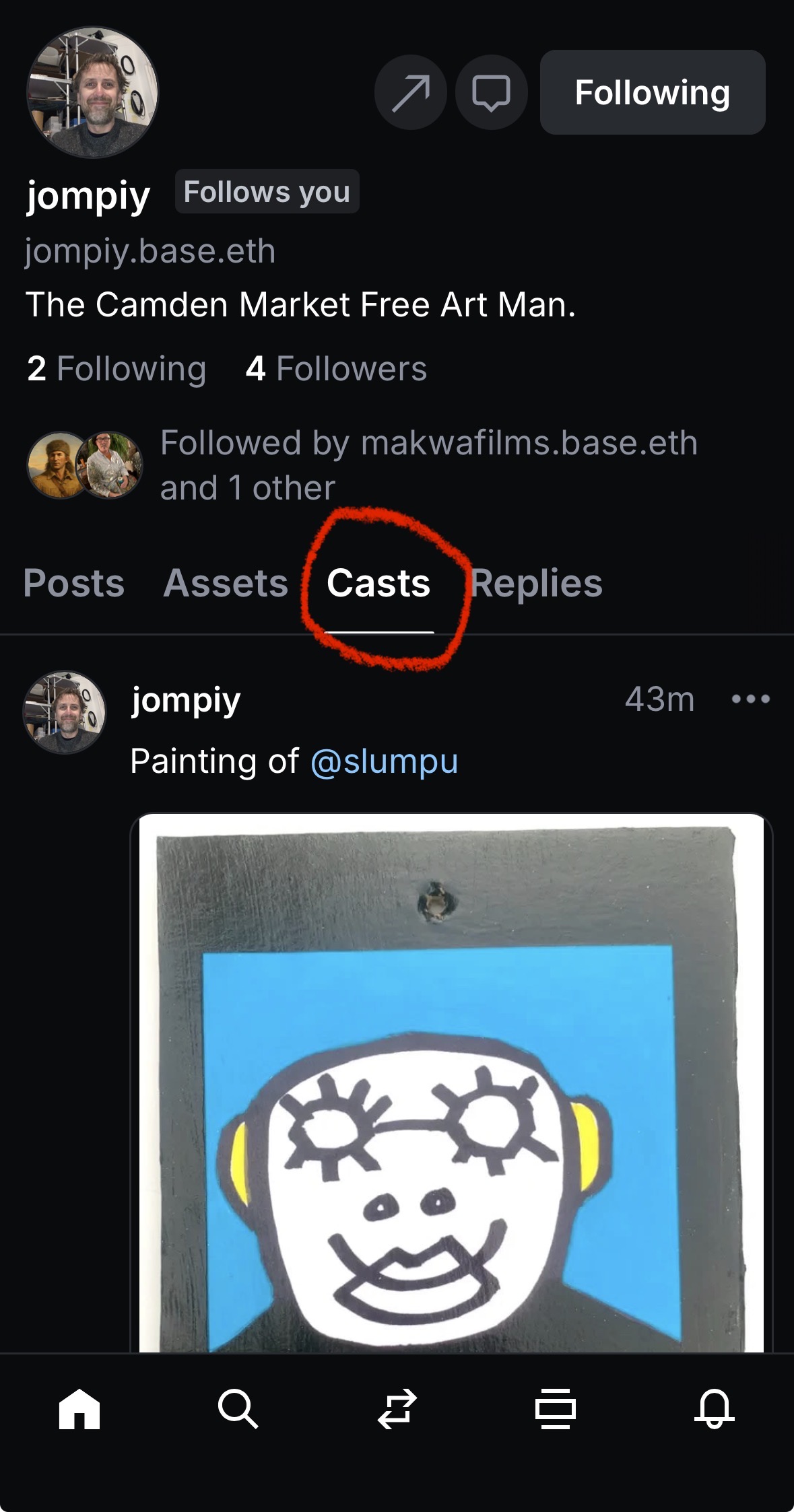Go to the home tab
Screen dimensions: 794x1512
[79, 1408]
